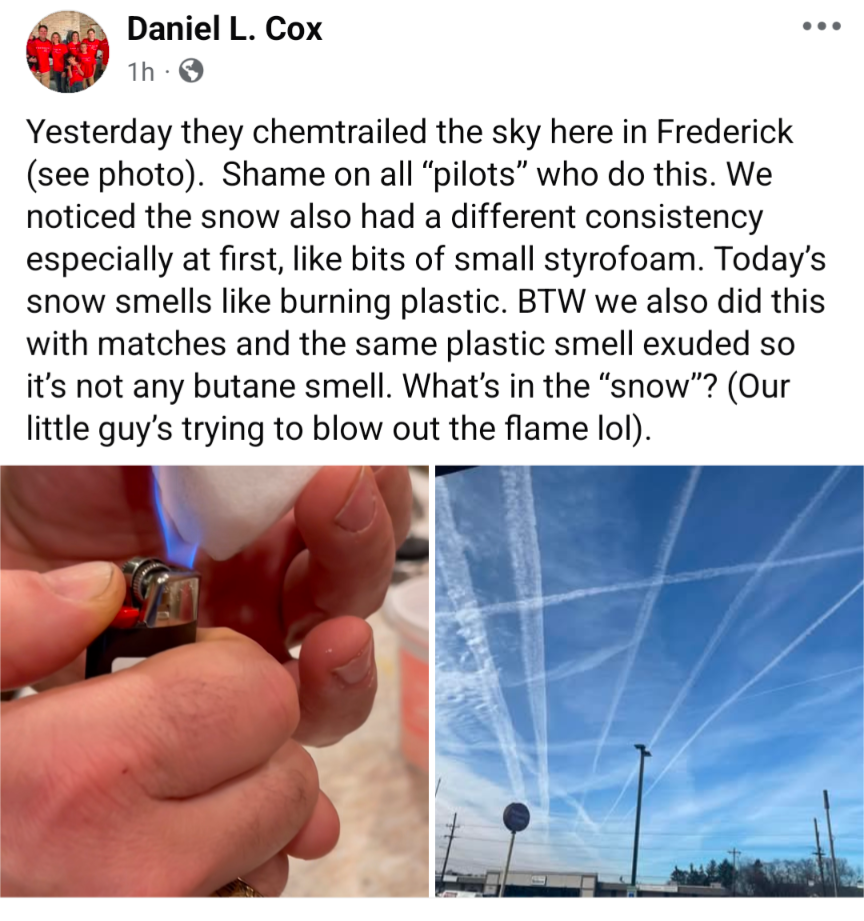Open the post's three-dot options menu

pyautogui.click(x=821, y=27)
